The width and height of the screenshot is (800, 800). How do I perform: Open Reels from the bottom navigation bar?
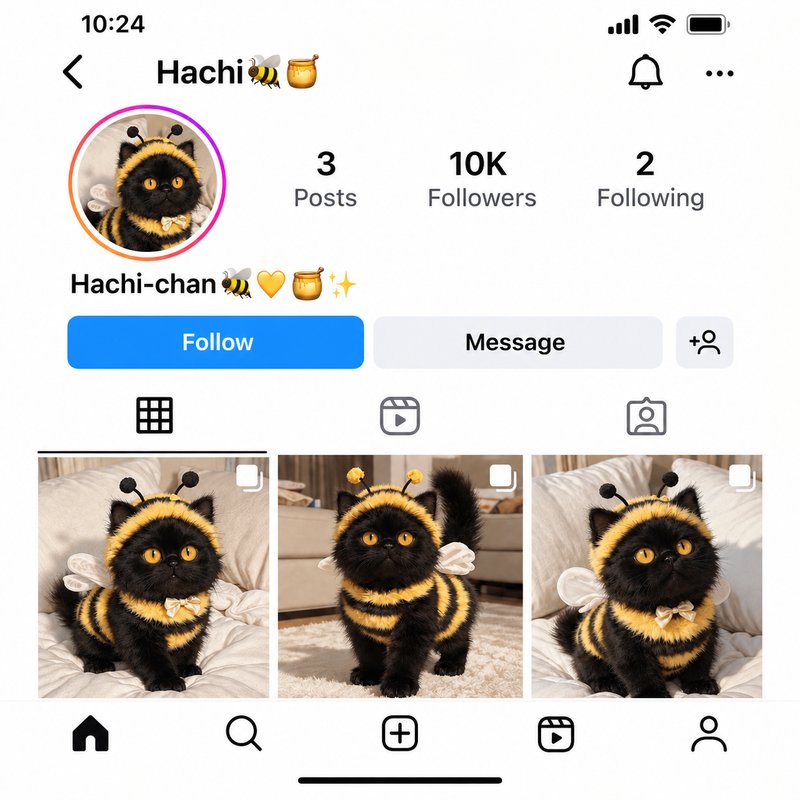(556, 734)
